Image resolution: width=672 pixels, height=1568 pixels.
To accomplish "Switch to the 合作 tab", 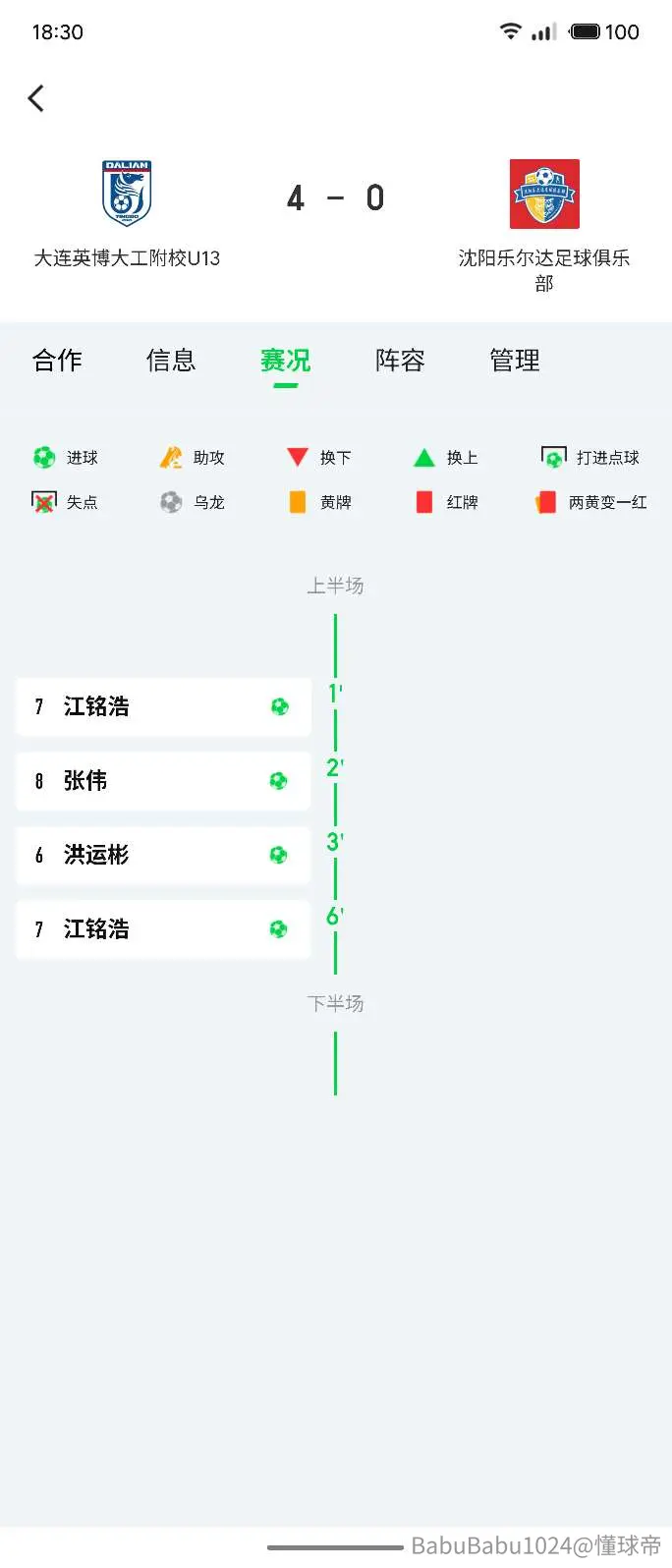I will click(57, 361).
